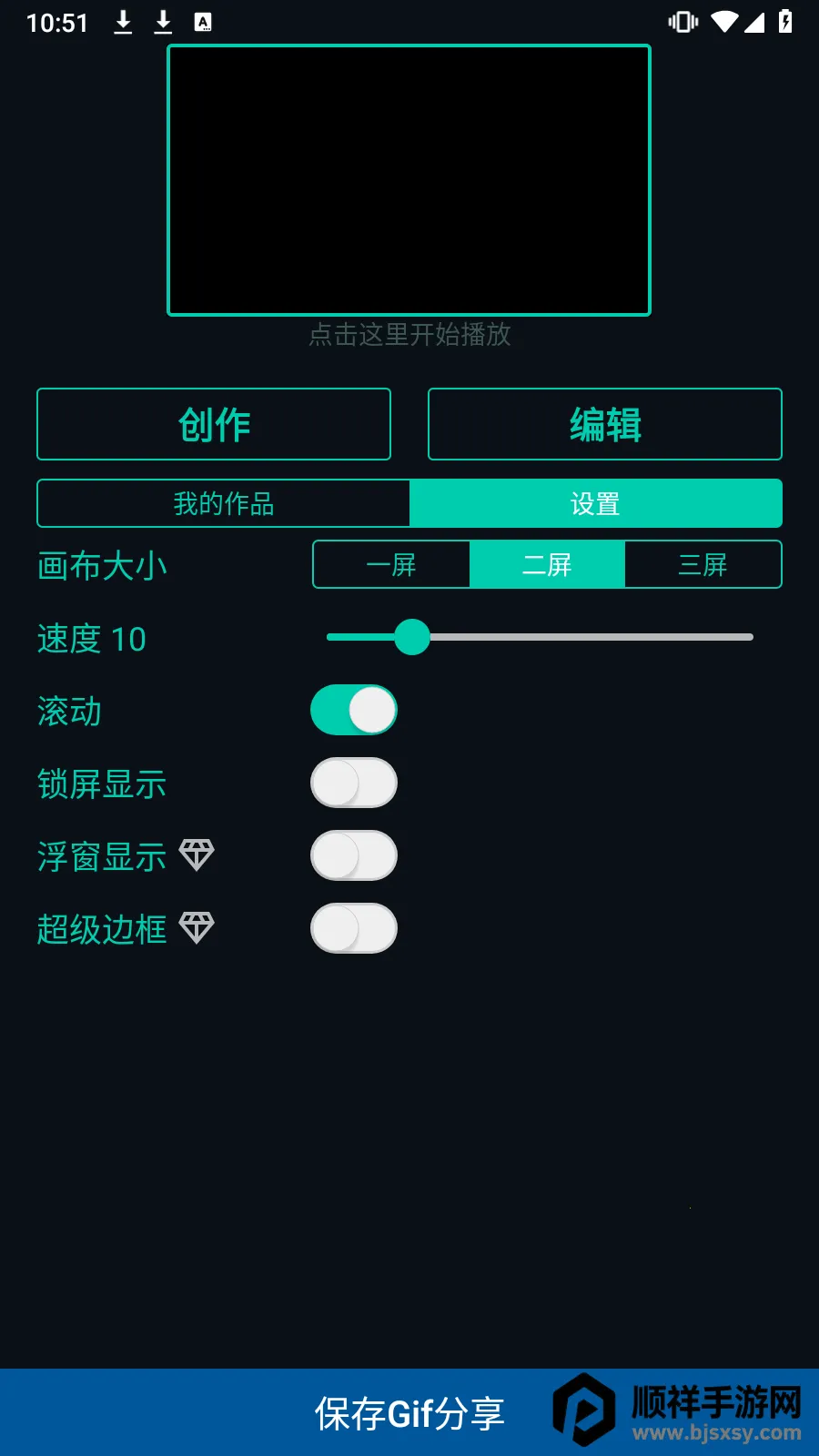Viewport: 819px width, 1456px height.
Task: Select 三屏 canvas size
Action: point(703,564)
